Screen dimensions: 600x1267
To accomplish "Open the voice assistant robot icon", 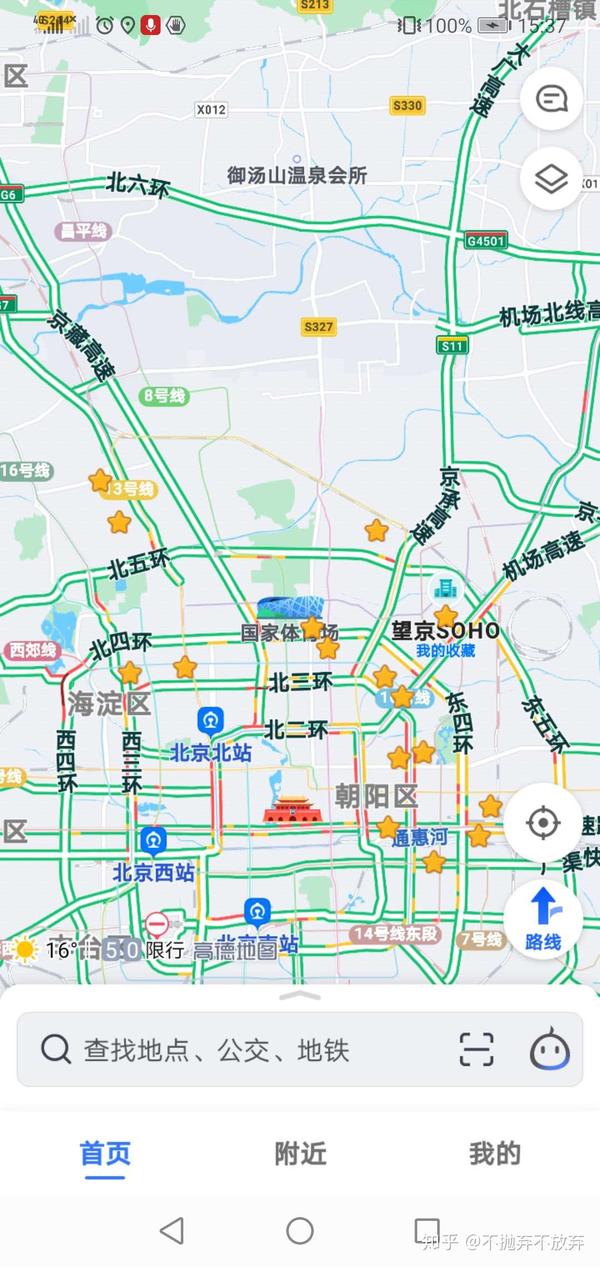I will click(549, 1049).
